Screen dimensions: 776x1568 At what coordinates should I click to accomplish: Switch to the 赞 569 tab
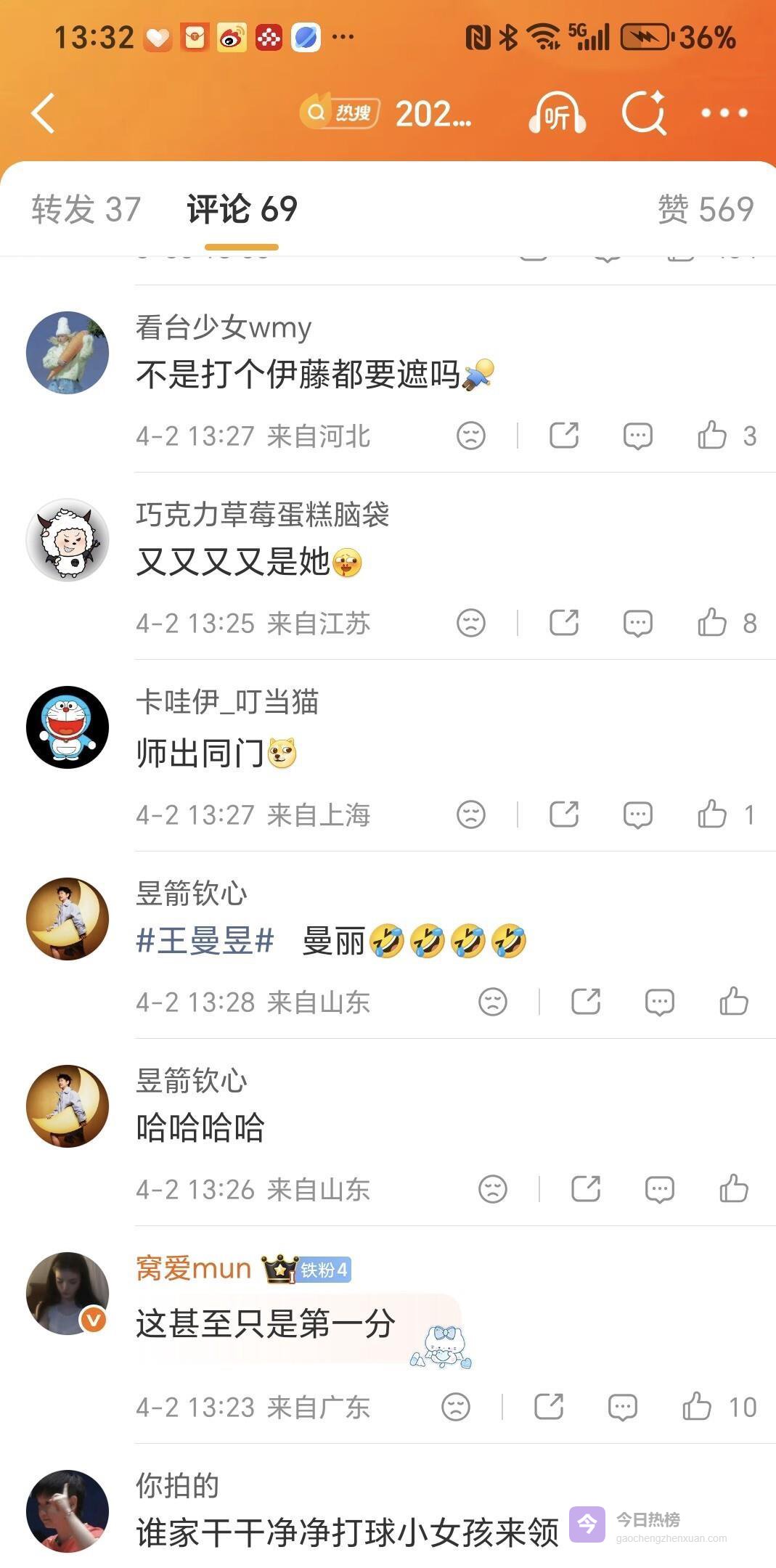(x=705, y=209)
